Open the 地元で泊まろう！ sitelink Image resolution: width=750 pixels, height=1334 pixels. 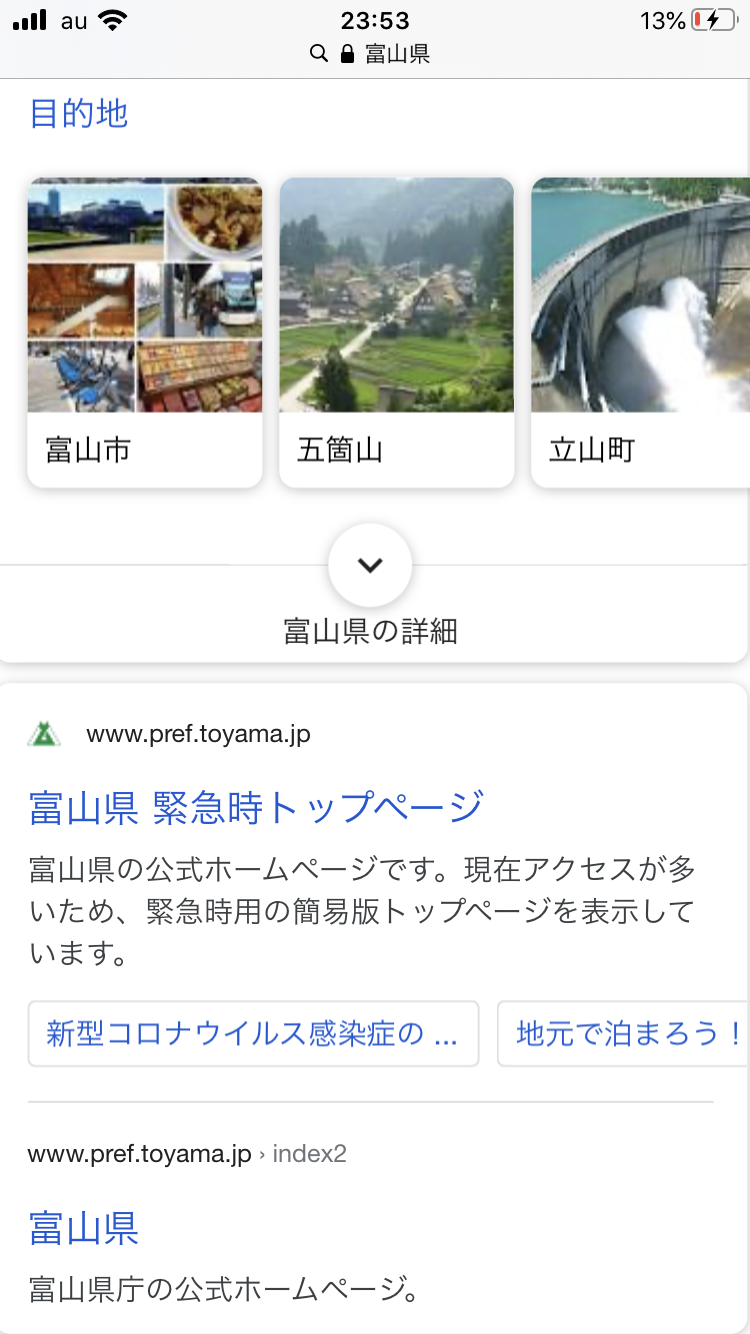click(624, 1034)
